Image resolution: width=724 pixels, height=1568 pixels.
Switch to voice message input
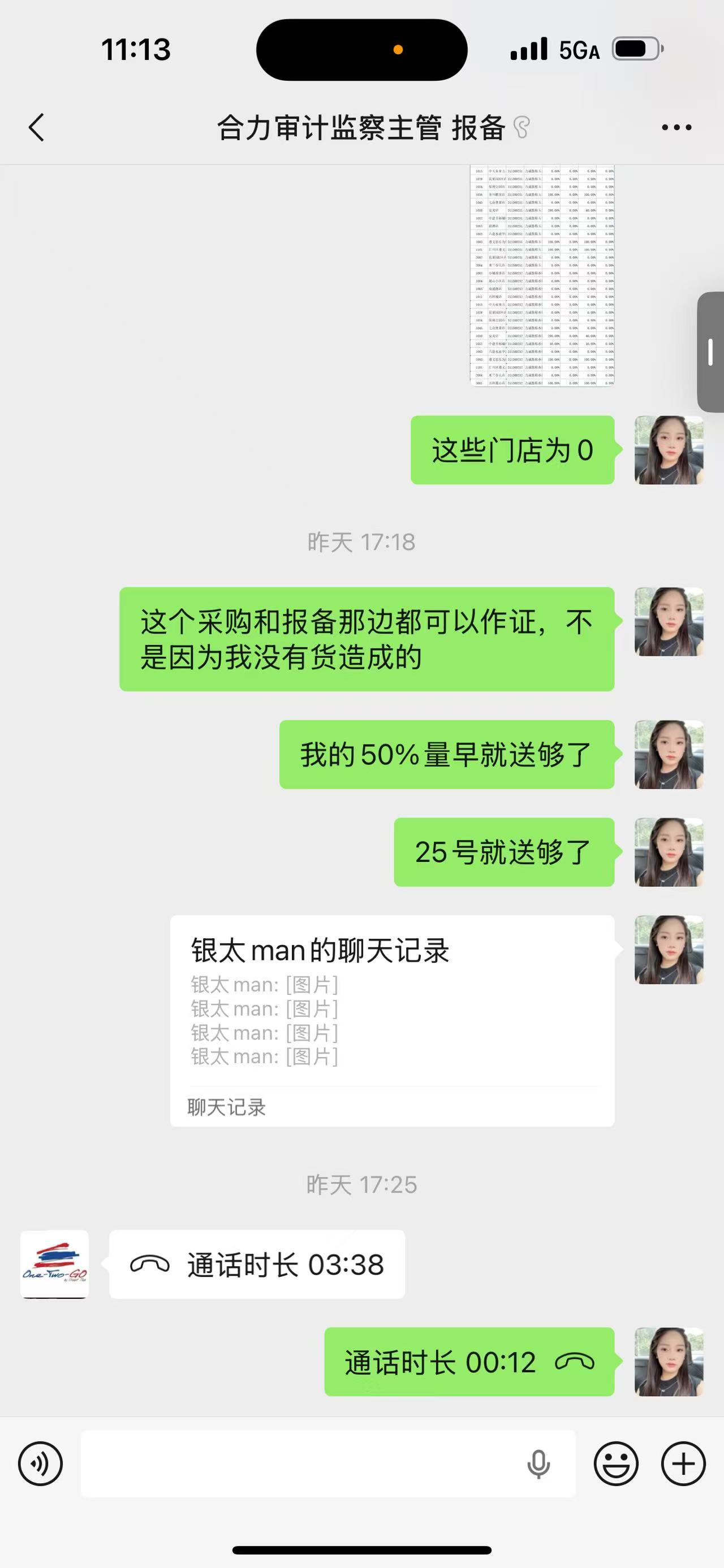coord(40,1464)
